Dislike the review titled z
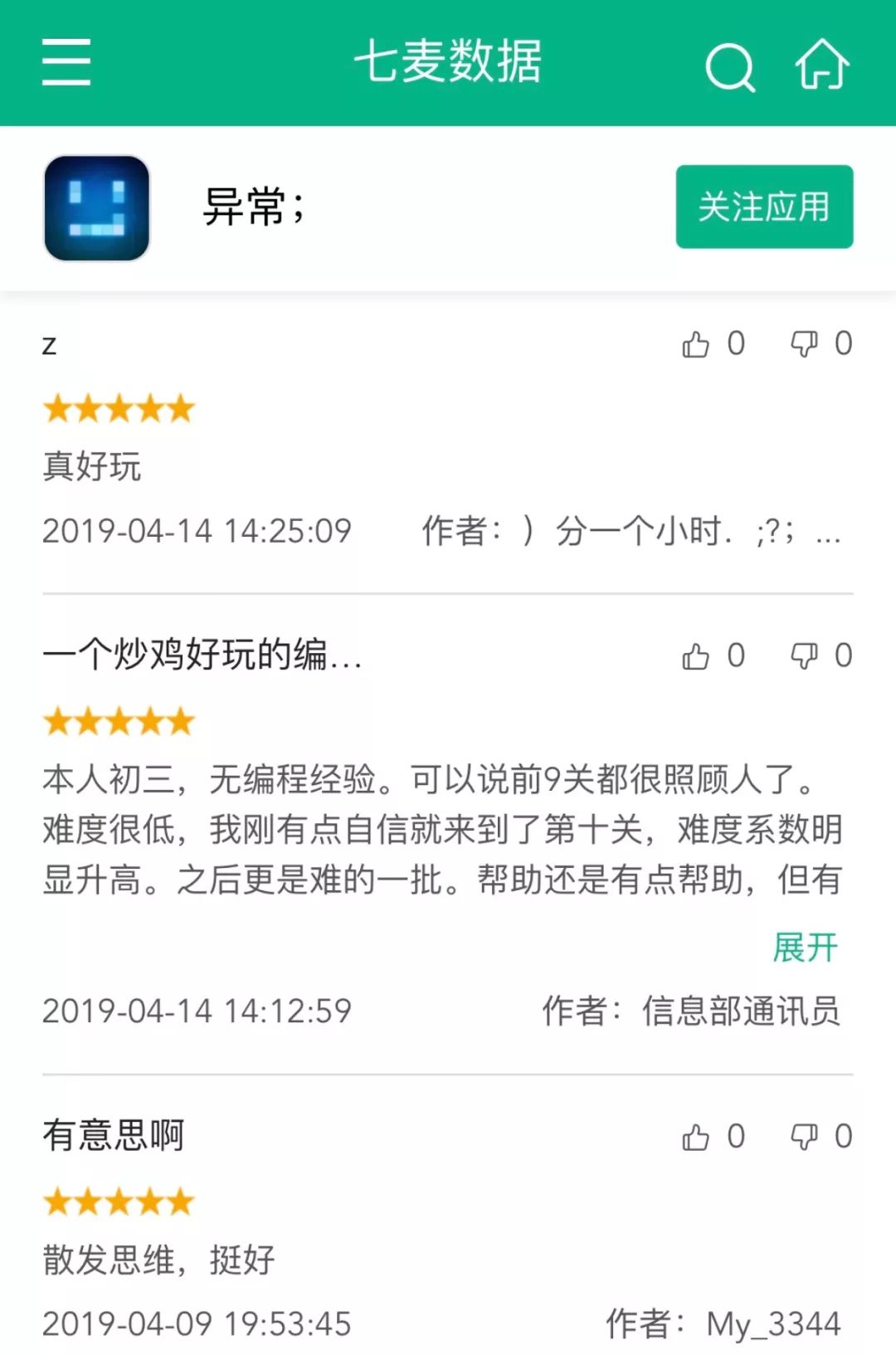The height and width of the screenshot is (1355, 896). [x=804, y=344]
